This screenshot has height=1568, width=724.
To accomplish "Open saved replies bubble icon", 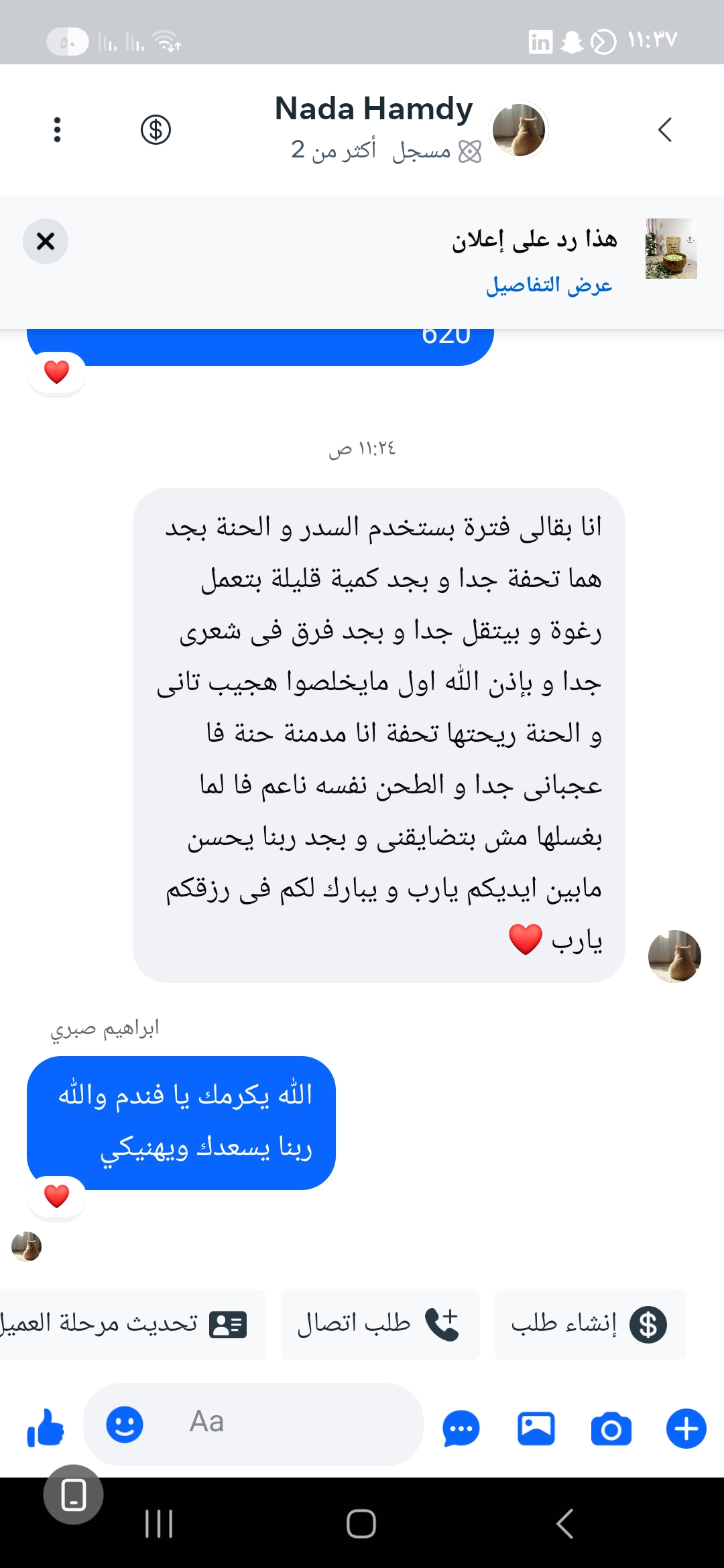I will (x=461, y=1429).
